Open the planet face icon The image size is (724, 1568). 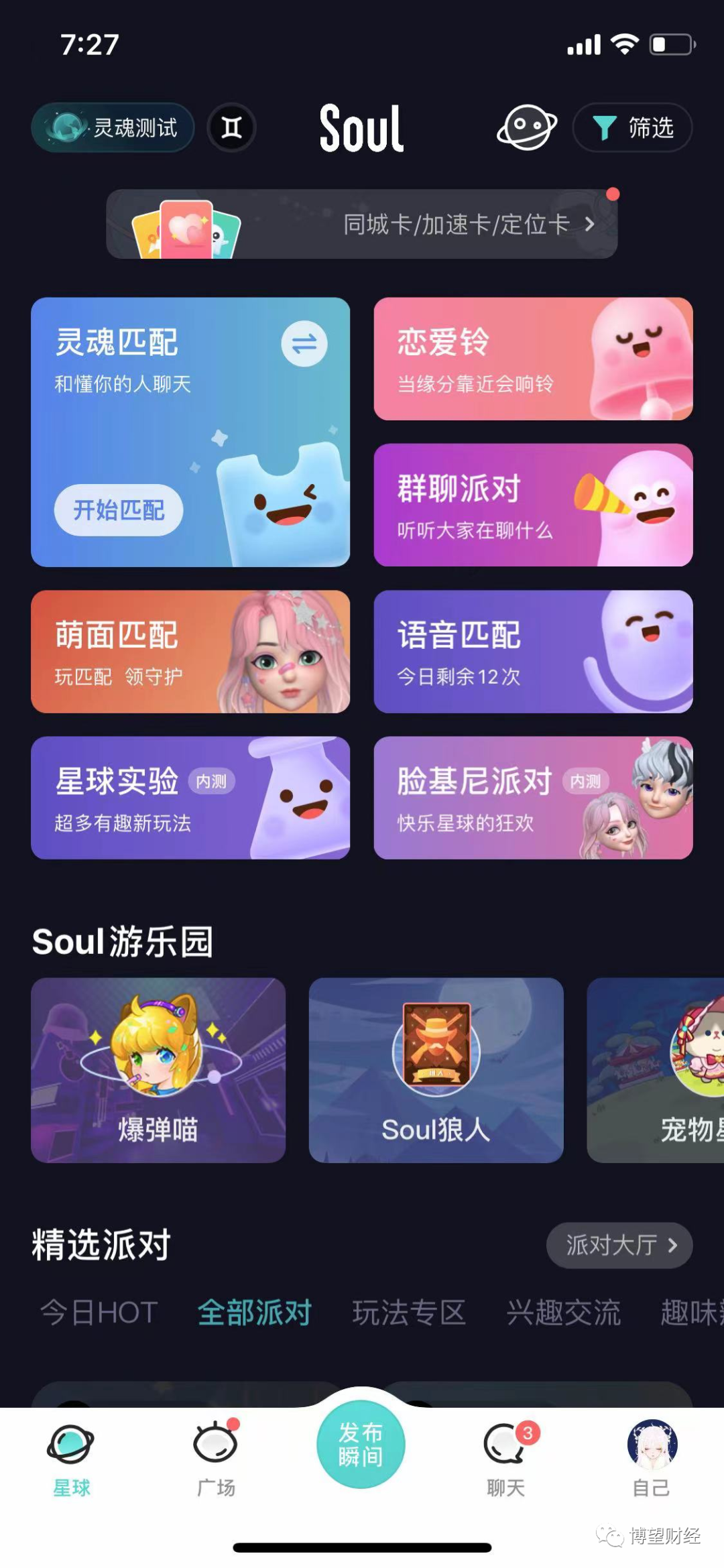526,127
